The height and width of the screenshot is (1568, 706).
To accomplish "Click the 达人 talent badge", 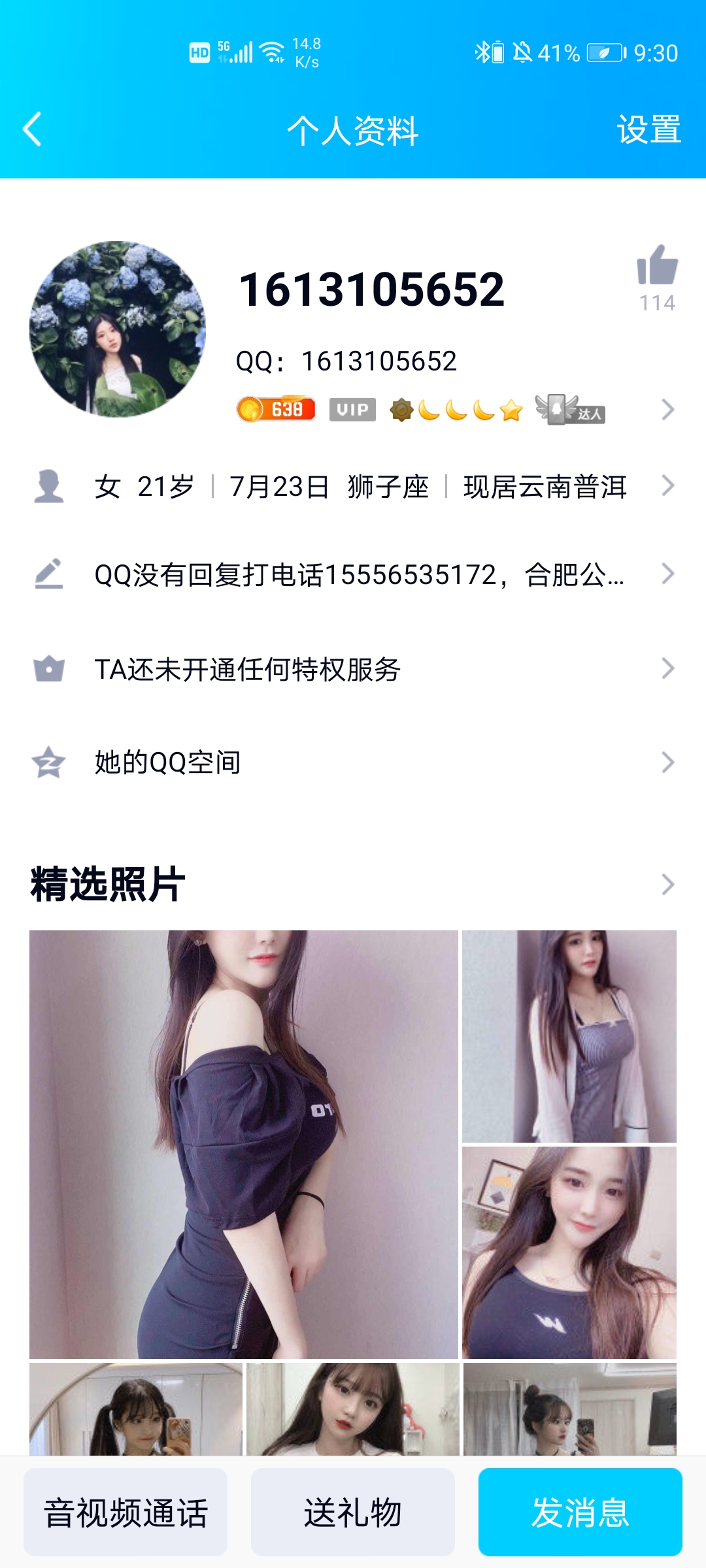I will coord(569,410).
